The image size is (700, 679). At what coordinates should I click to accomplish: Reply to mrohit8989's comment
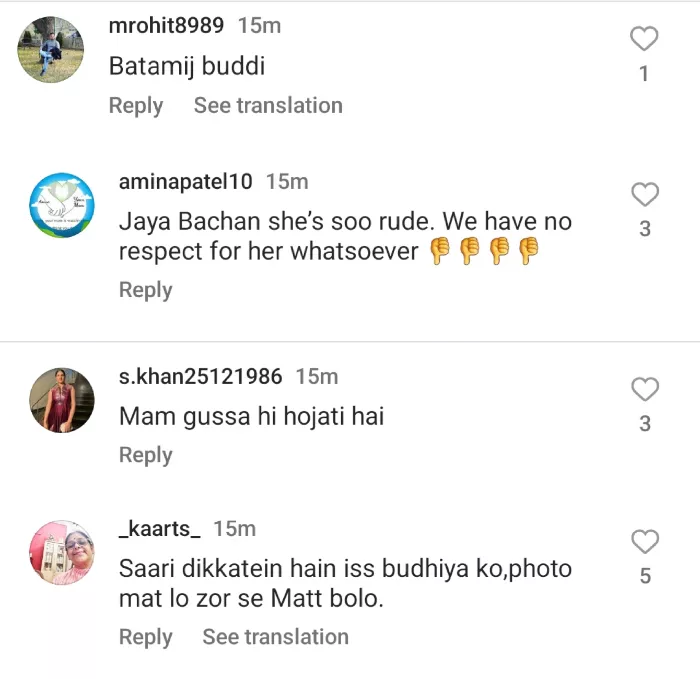point(135,105)
